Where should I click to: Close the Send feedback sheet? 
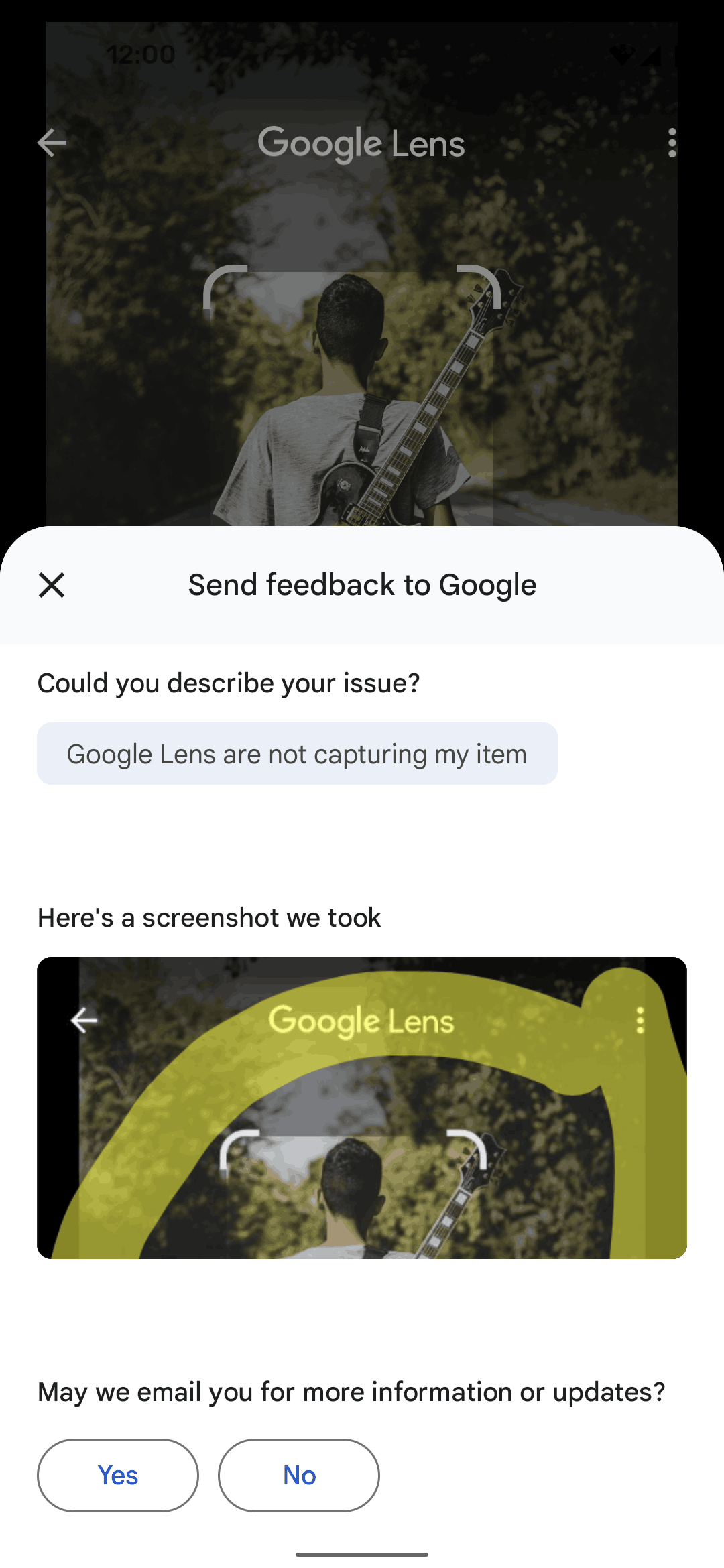(52, 585)
